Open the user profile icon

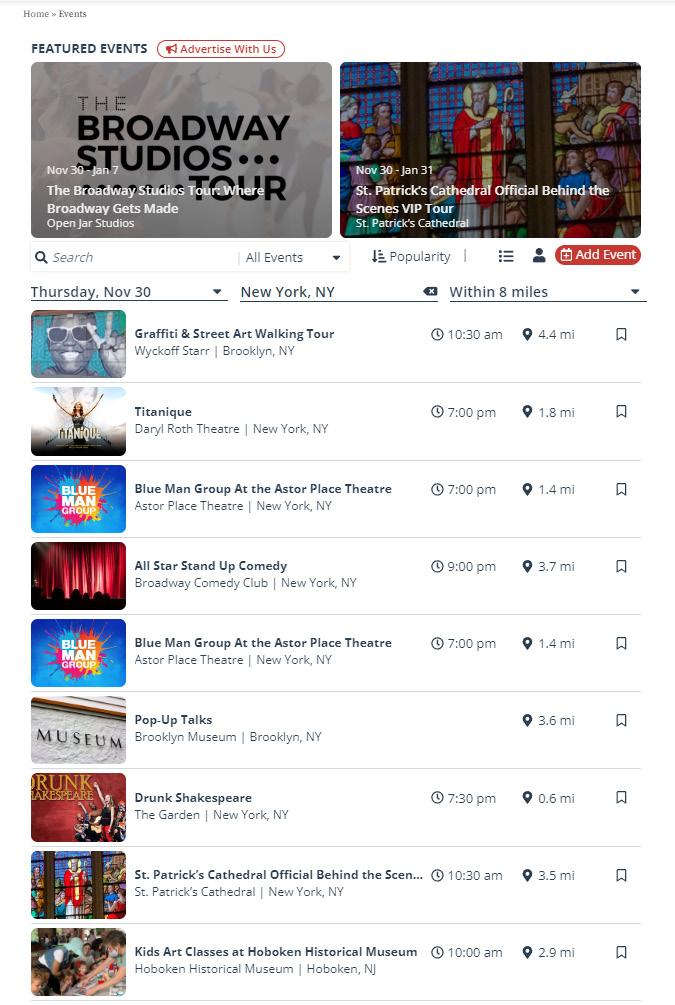(539, 256)
